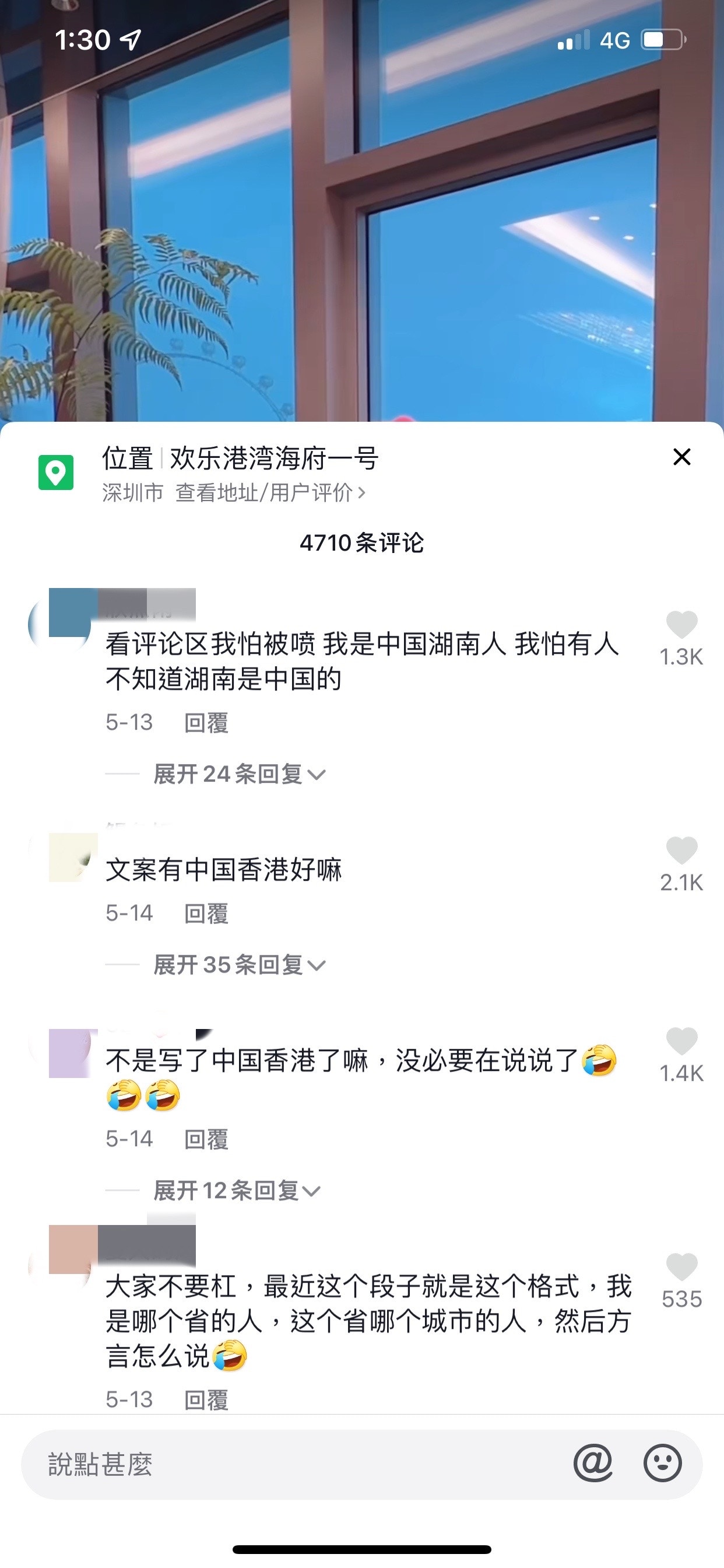The height and width of the screenshot is (1568, 724).
Task: Mention someone with the @ icon
Action: [593, 1462]
